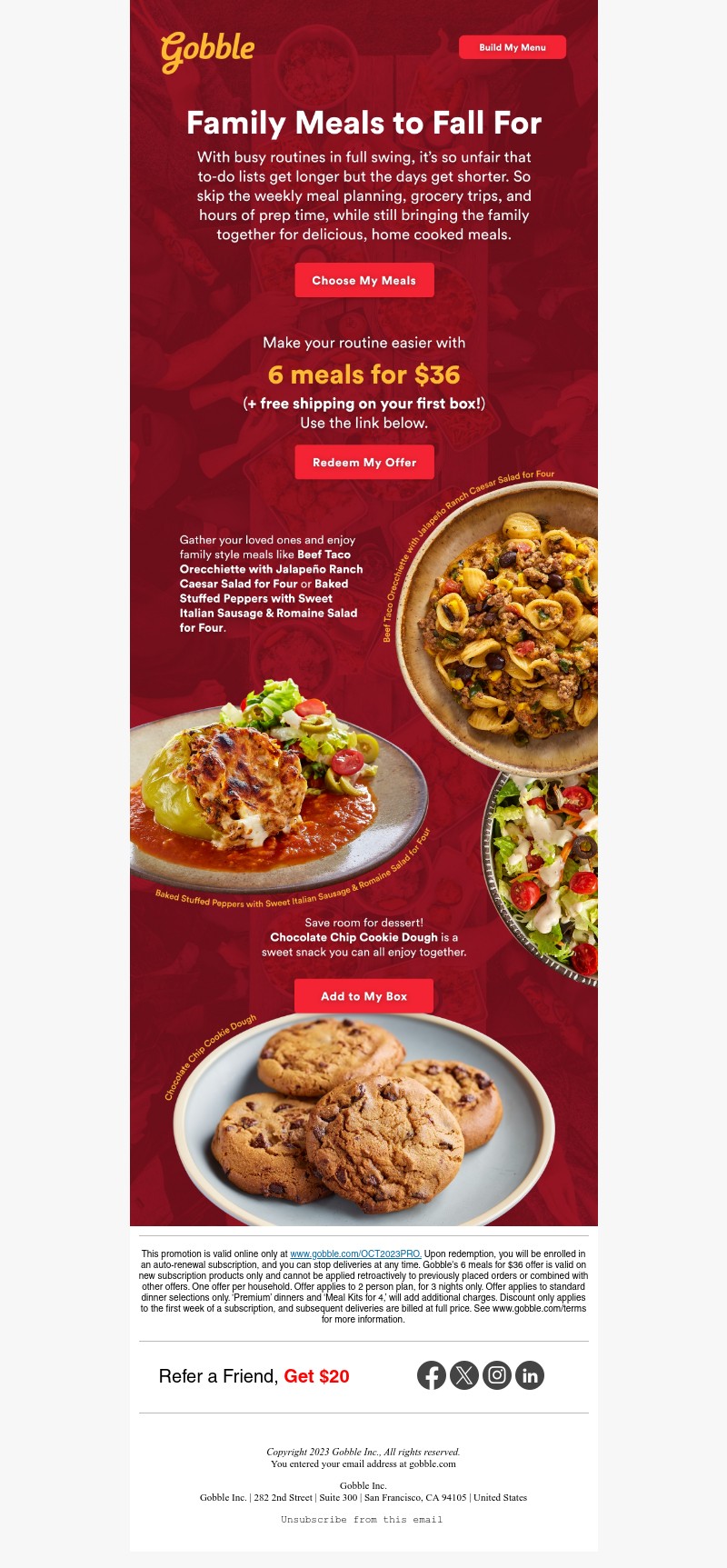The image size is (727, 1568).
Task: Unsubscribe from this email
Action: pyautogui.click(x=362, y=1519)
